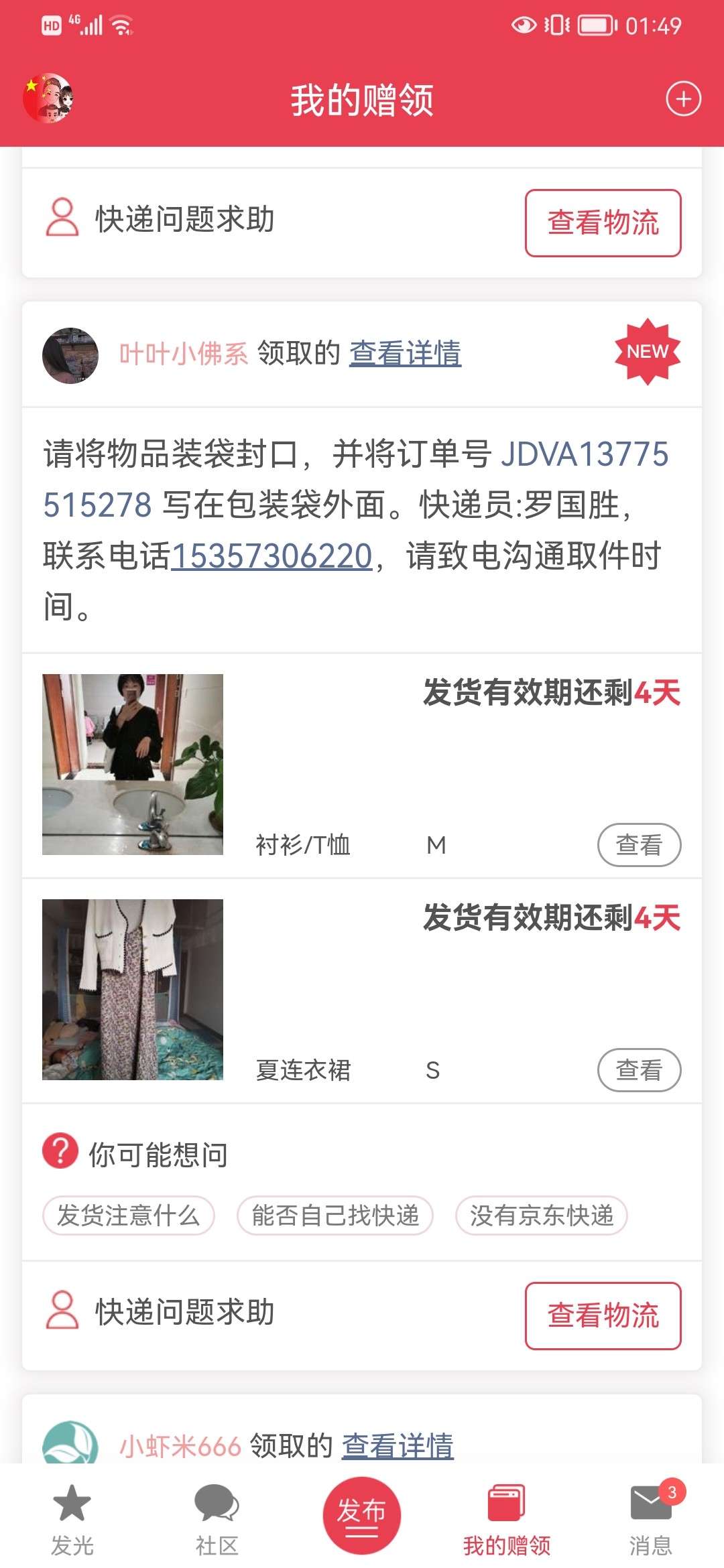Screen dimensions: 724x1568
Task: Select the 能否自己找快递 question chip
Action: [x=335, y=1215]
